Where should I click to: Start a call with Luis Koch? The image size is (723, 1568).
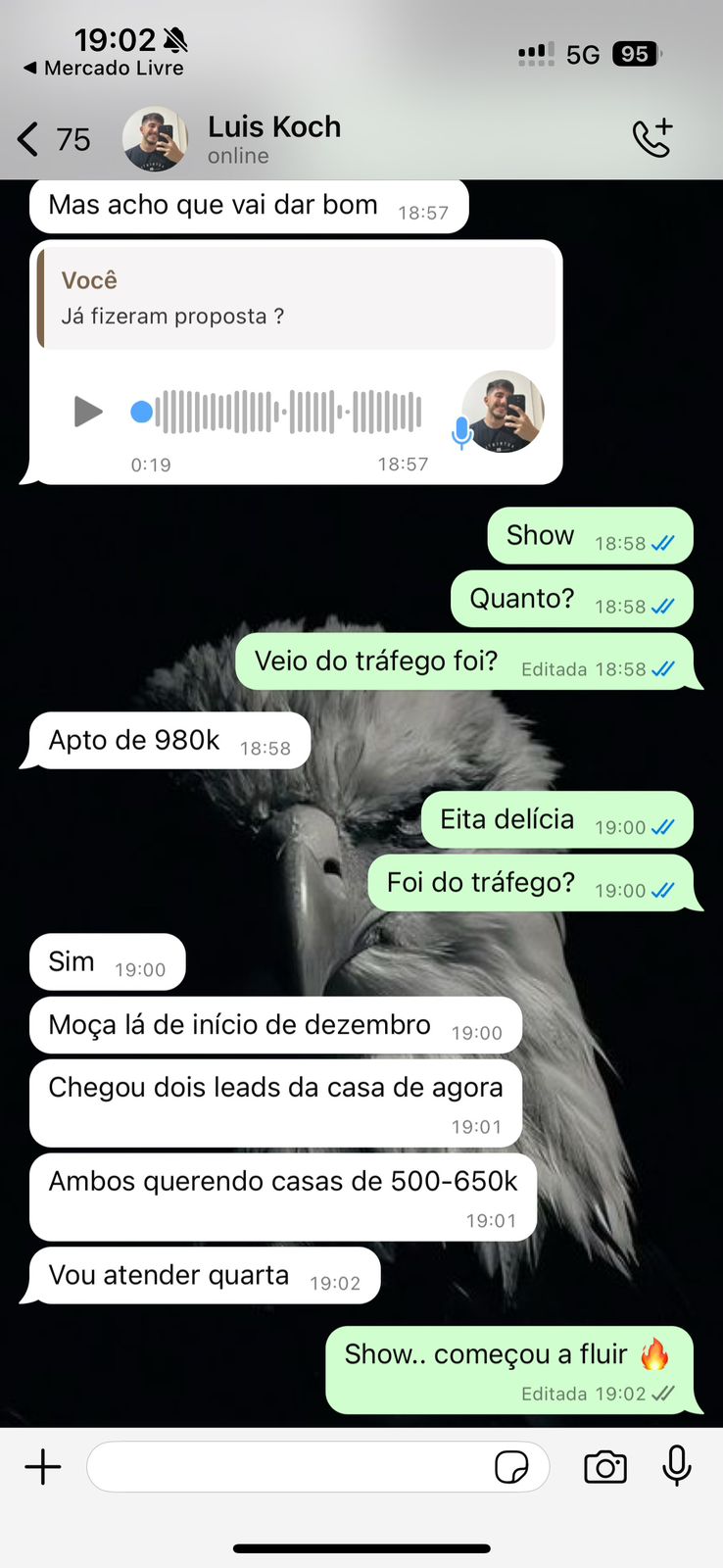pyautogui.click(x=652, y=138)
